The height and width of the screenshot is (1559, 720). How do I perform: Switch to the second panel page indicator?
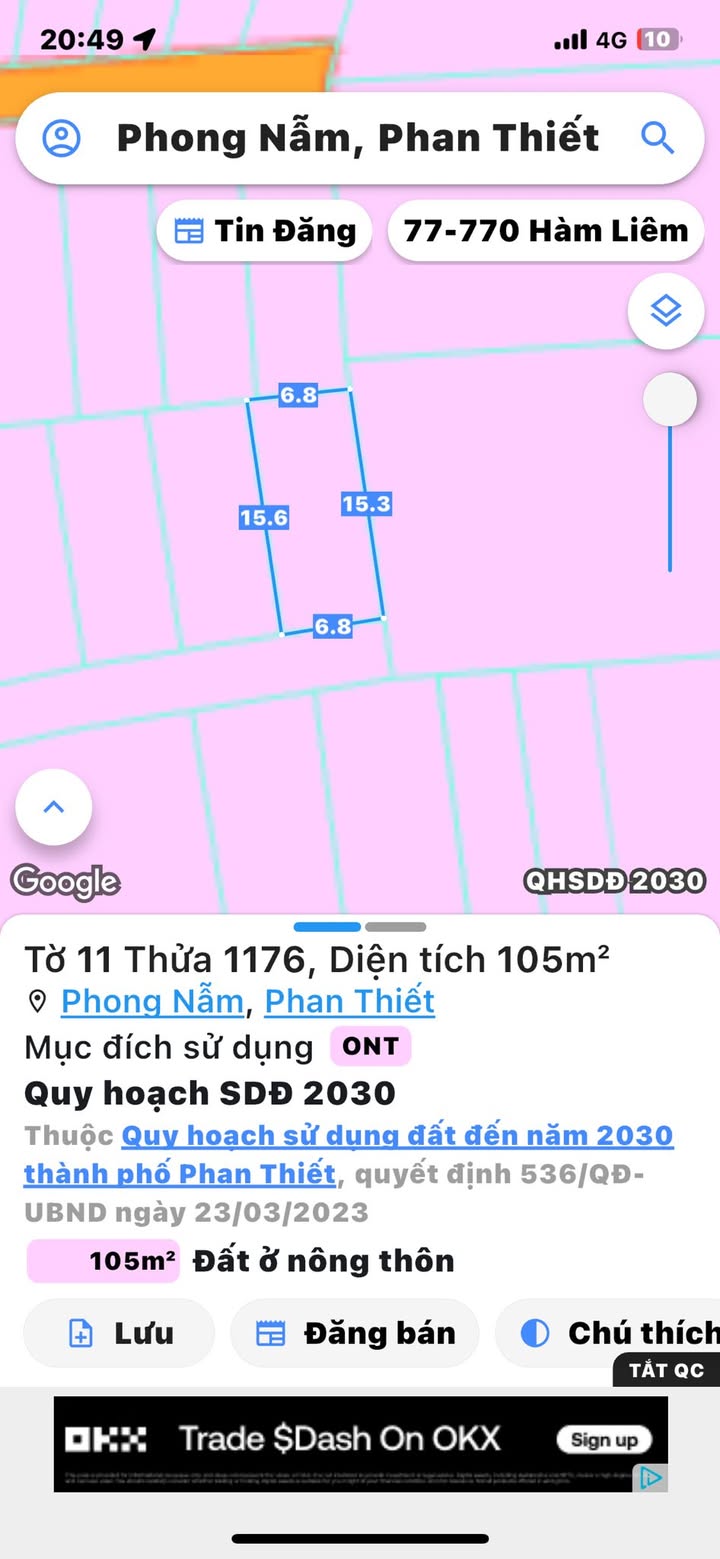pyautogui.click(x=395, y=927)
